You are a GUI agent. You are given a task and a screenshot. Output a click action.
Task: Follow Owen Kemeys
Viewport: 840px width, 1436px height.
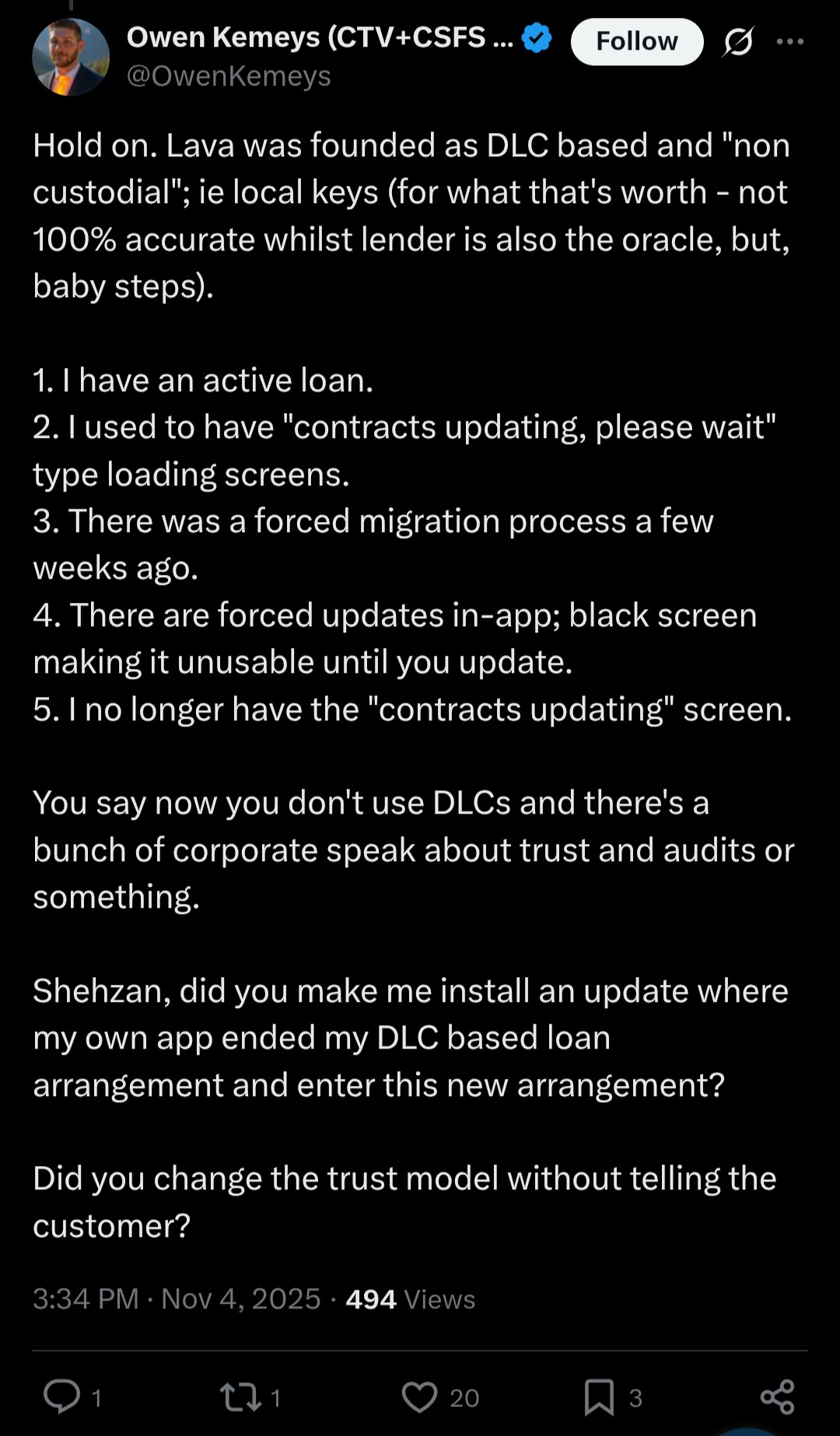pos(636,41)
